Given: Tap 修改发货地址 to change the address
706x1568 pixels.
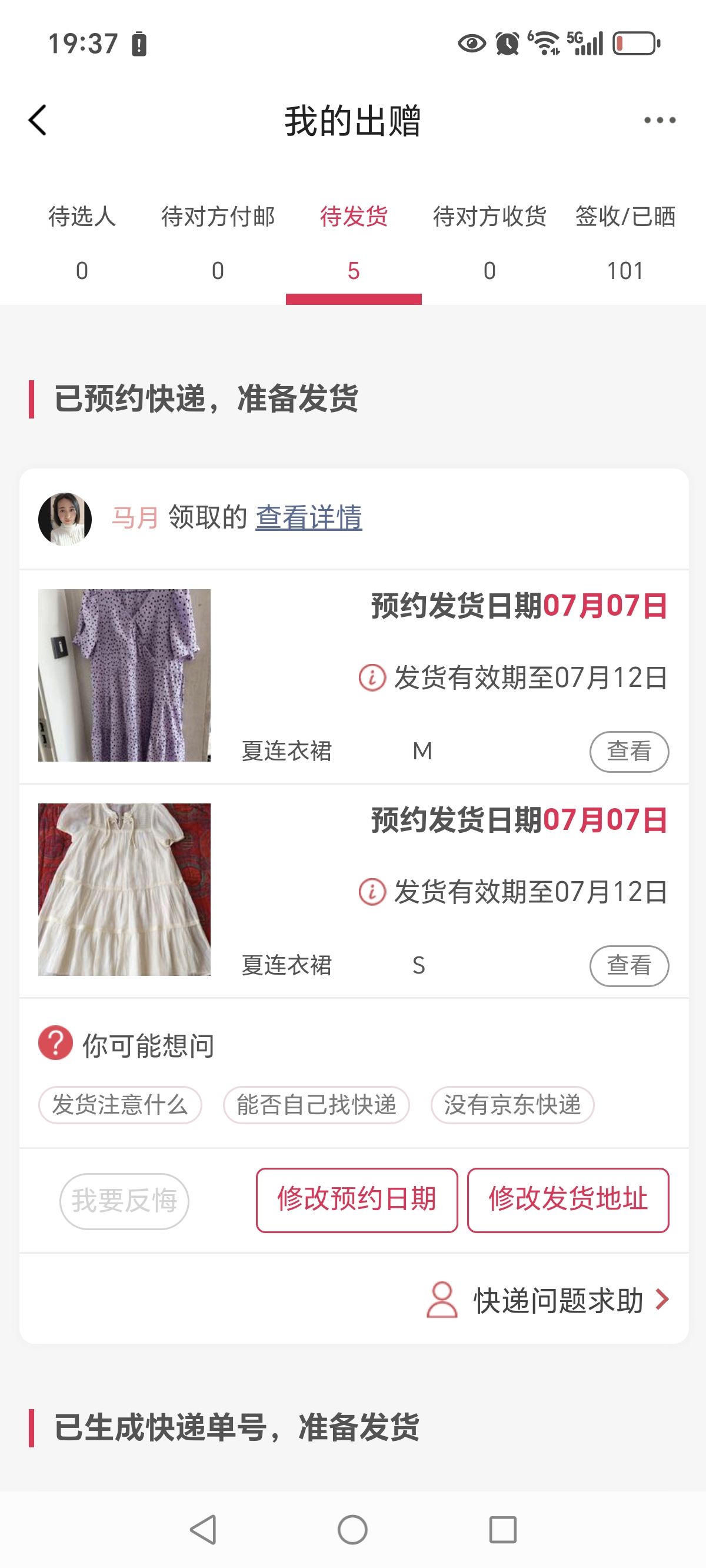Looking at the screenshot, I should (x=568, y=1200).
